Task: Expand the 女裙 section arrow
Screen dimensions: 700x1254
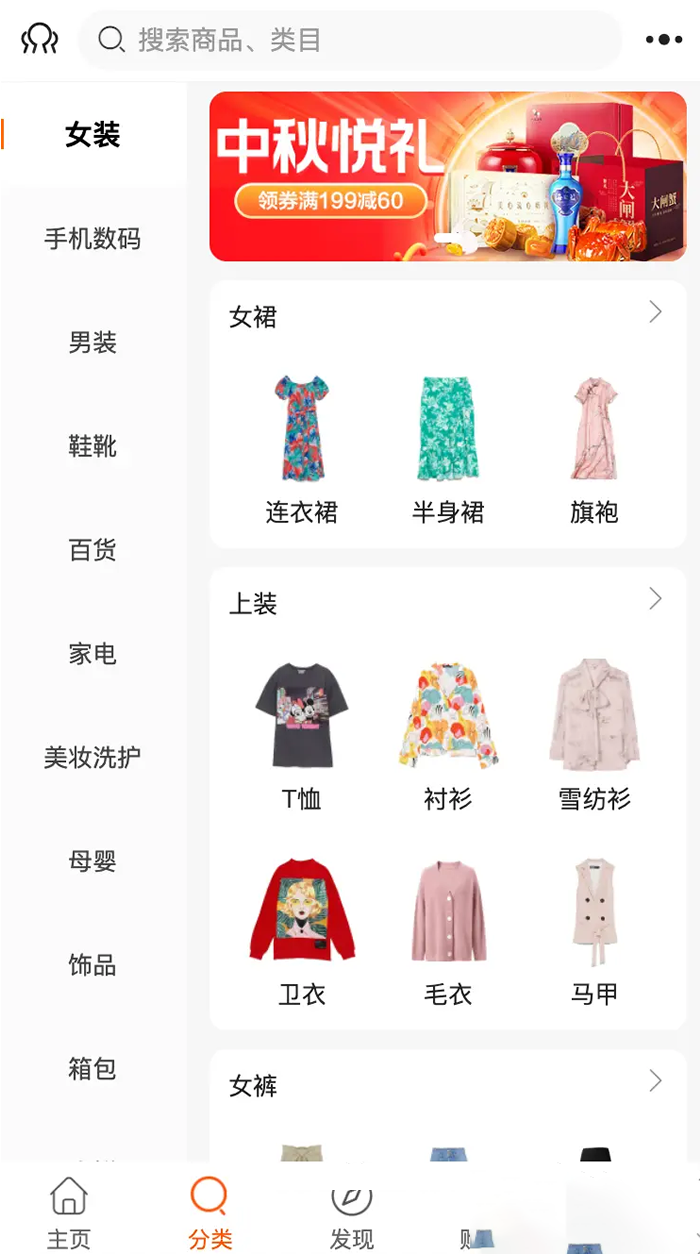Action: pos(655,312)
